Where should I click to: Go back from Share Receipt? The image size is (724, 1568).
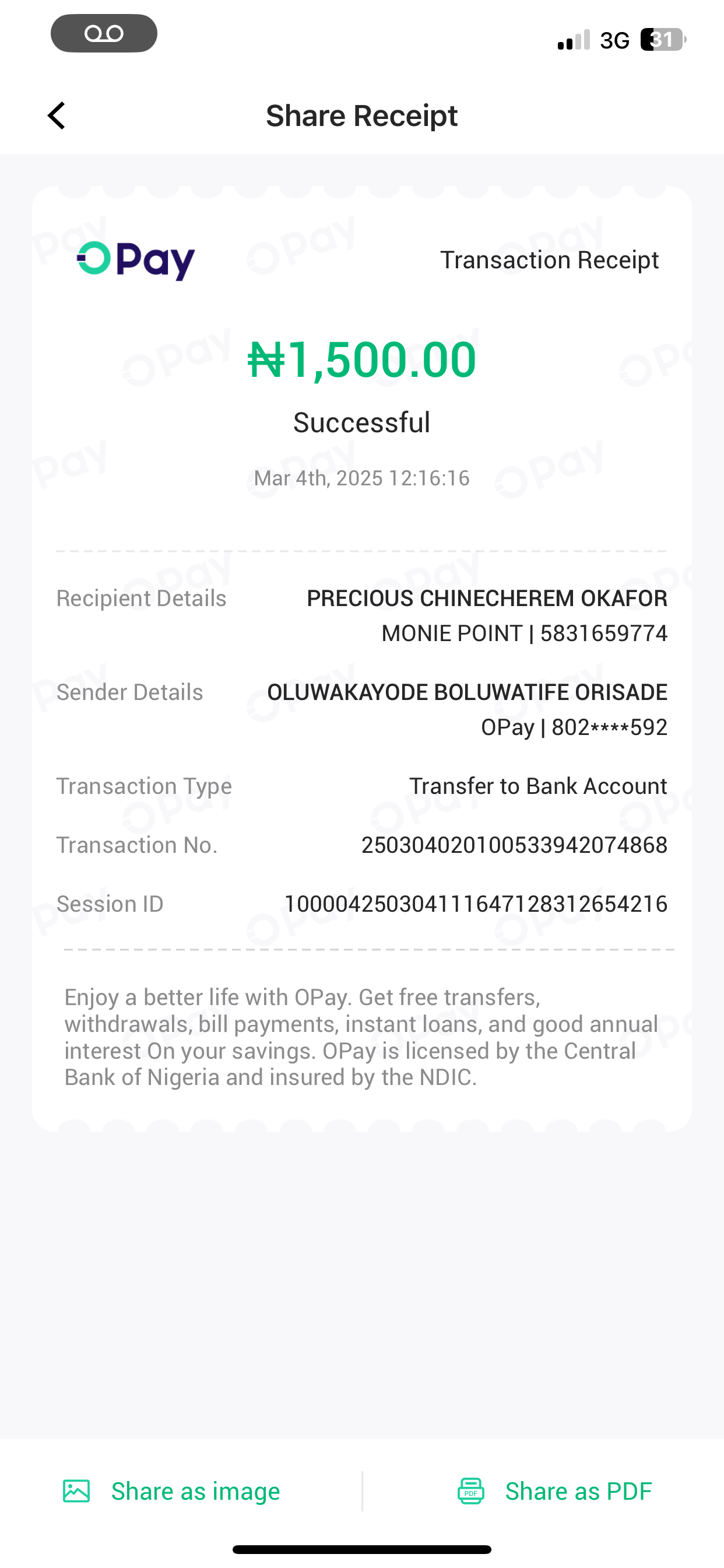point(57,116)
